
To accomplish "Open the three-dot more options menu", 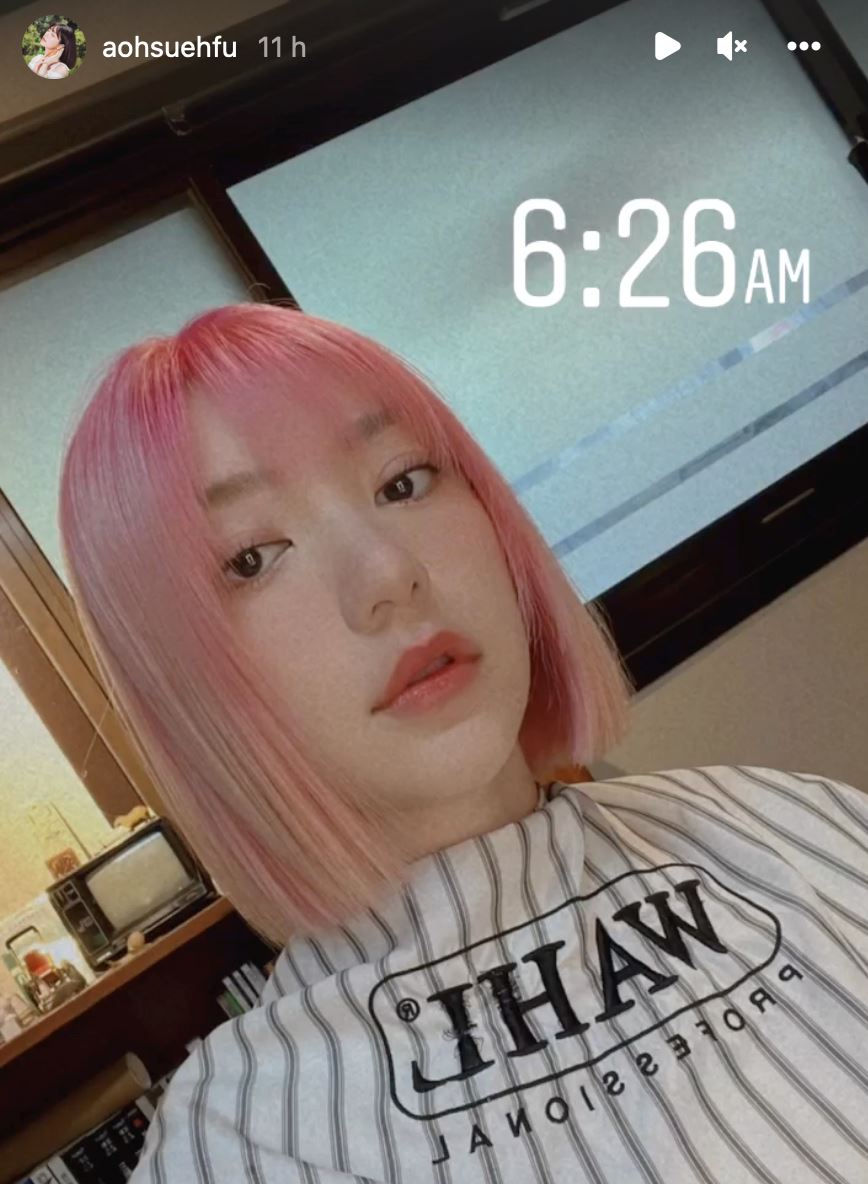I will pyautogui.click(x=803, y=46).
